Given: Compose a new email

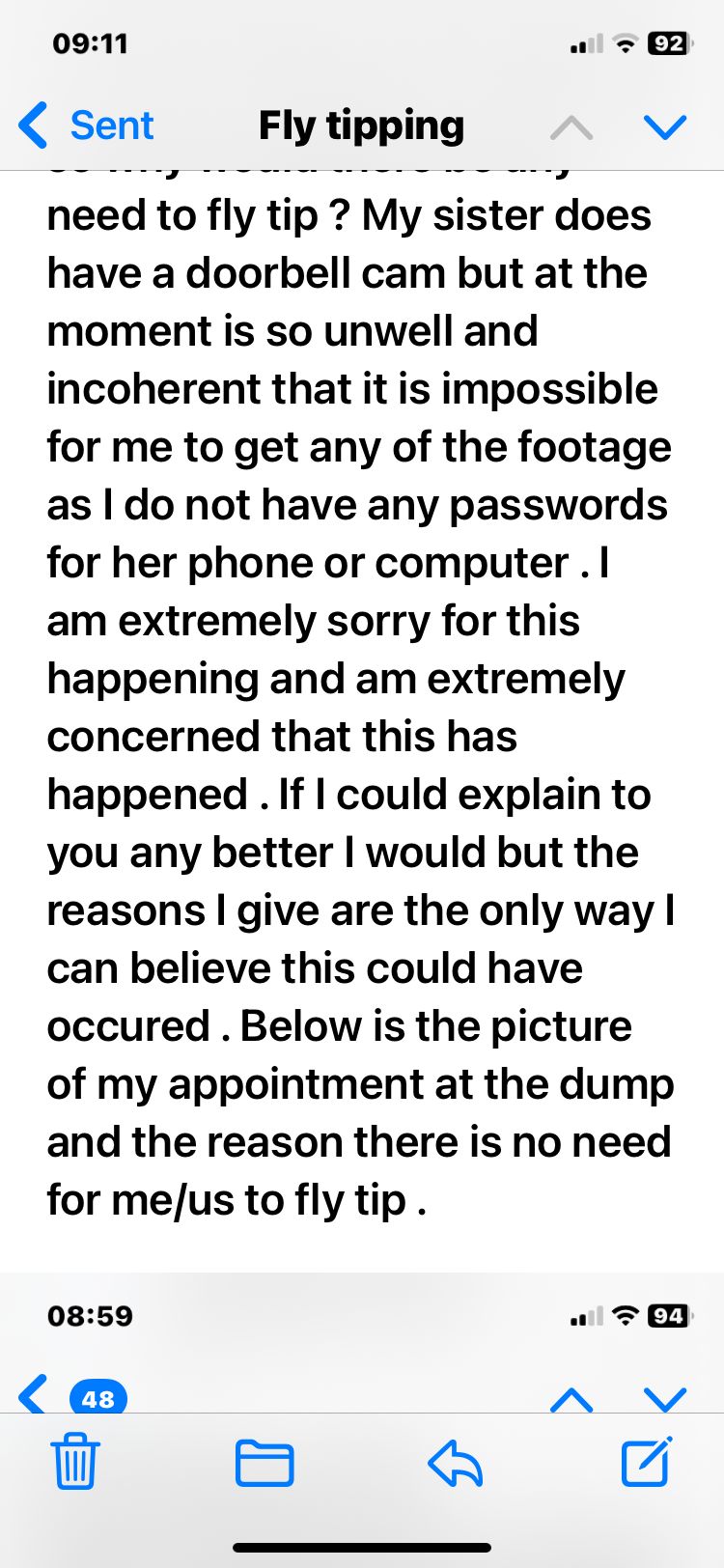Looking at the screenshot, I should tap(646, 1462).
